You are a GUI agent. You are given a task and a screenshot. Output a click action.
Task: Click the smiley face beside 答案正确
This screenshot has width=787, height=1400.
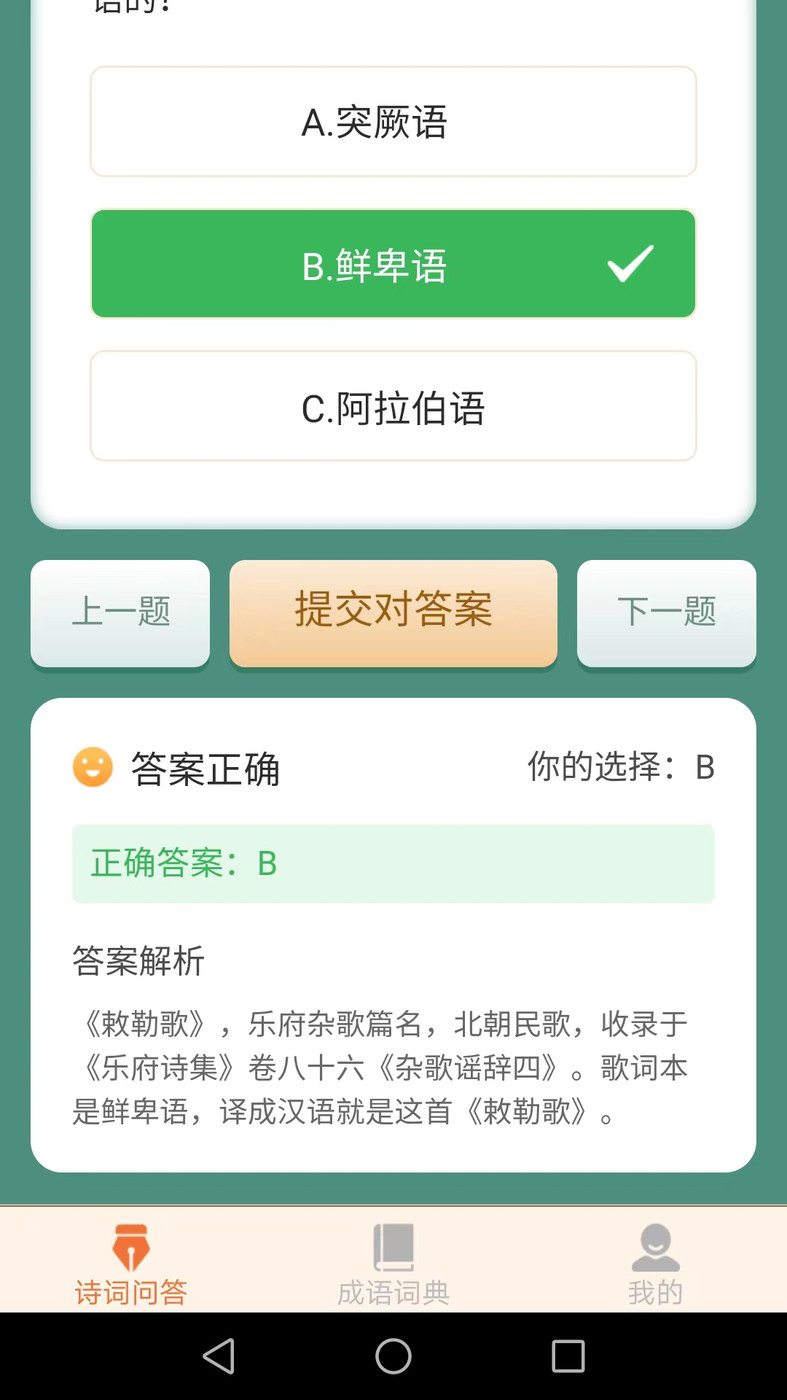[x=93, y=769]
